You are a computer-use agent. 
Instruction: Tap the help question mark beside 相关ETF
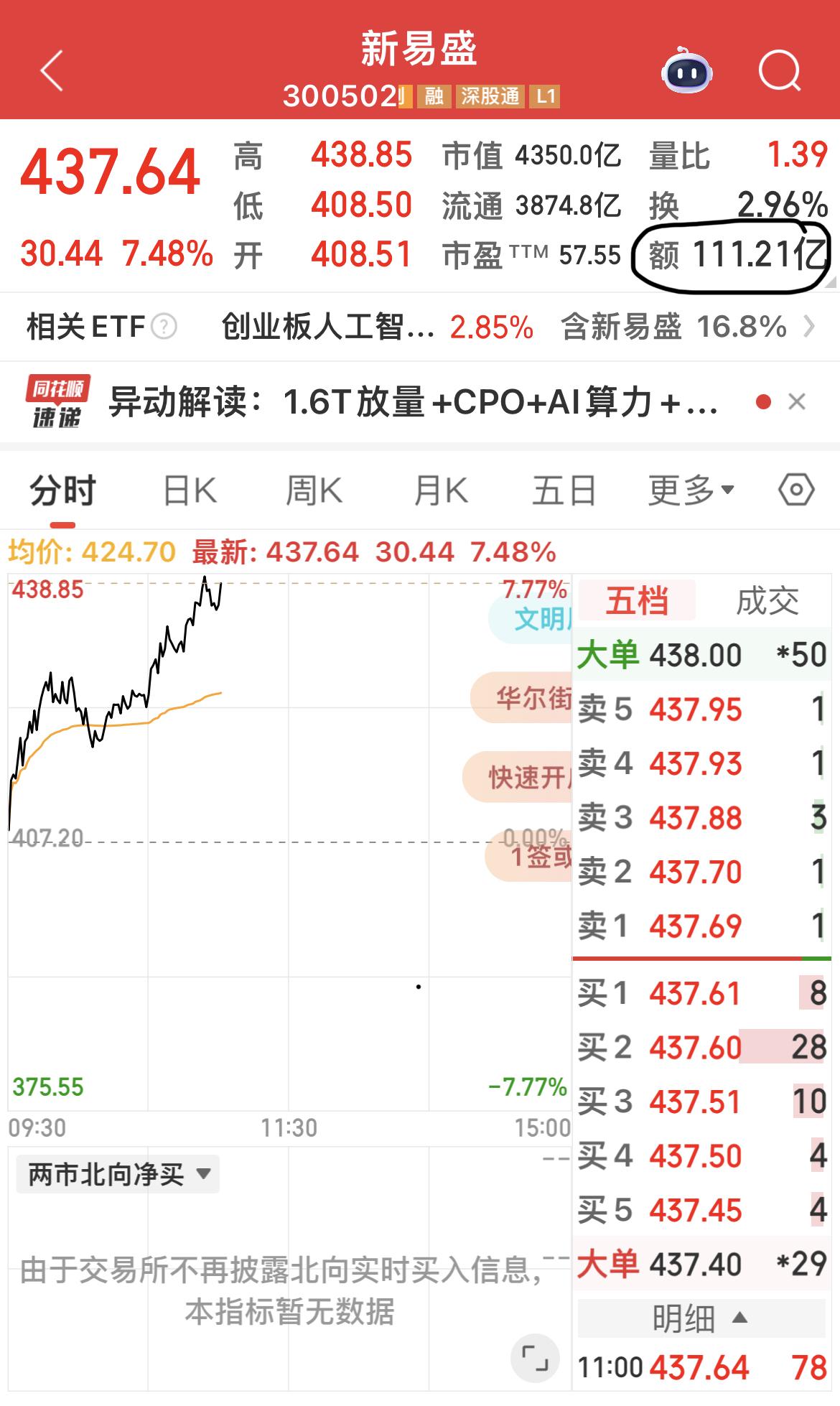coord(164,327)
